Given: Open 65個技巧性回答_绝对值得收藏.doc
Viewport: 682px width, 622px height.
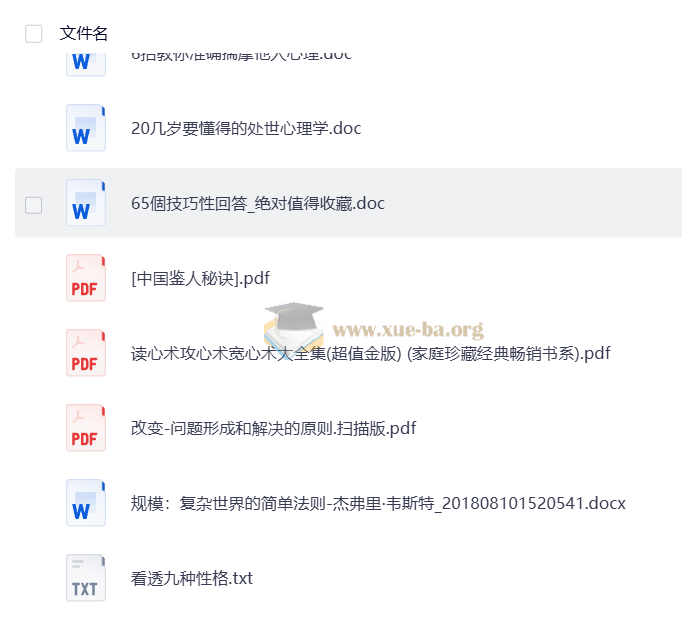Looking at the screenshot, I should pyautogui.click(x=258, y=204).
